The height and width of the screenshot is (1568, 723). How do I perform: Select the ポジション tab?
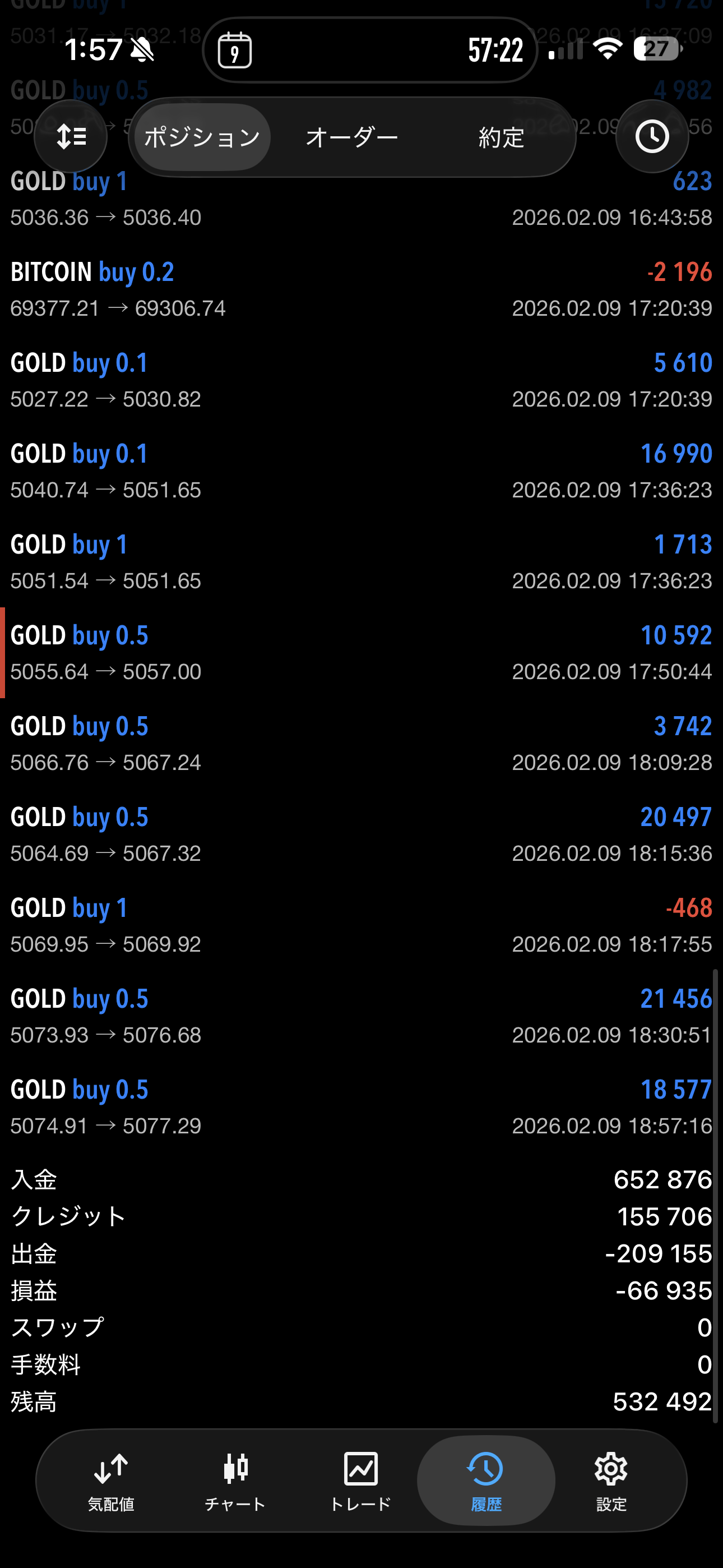pos(202,137)
